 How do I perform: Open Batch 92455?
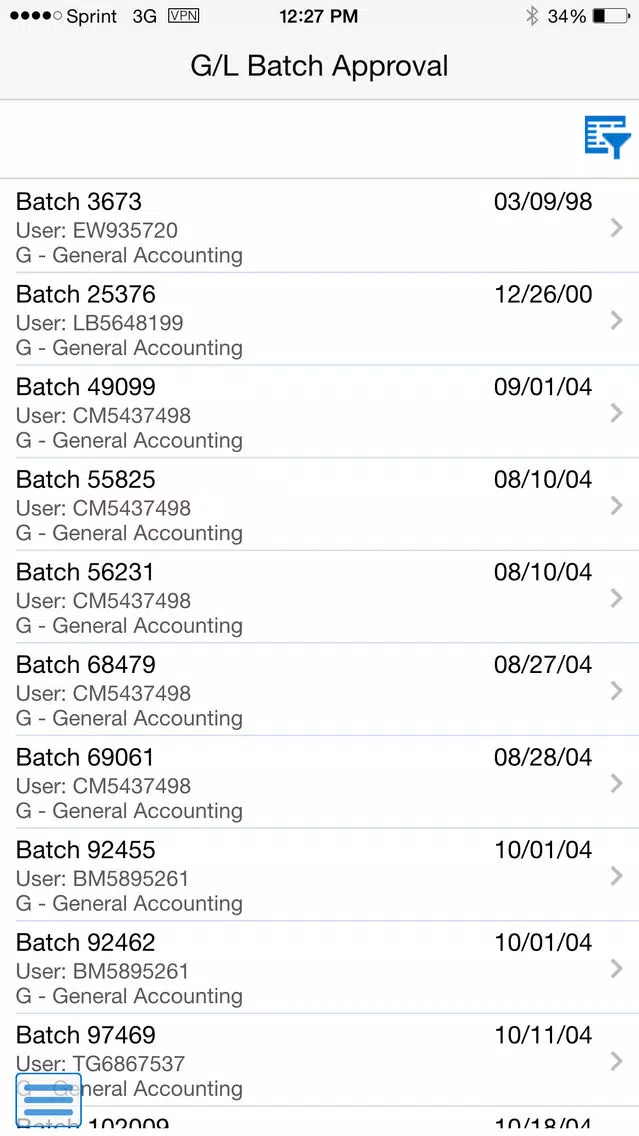coord(320,875)
